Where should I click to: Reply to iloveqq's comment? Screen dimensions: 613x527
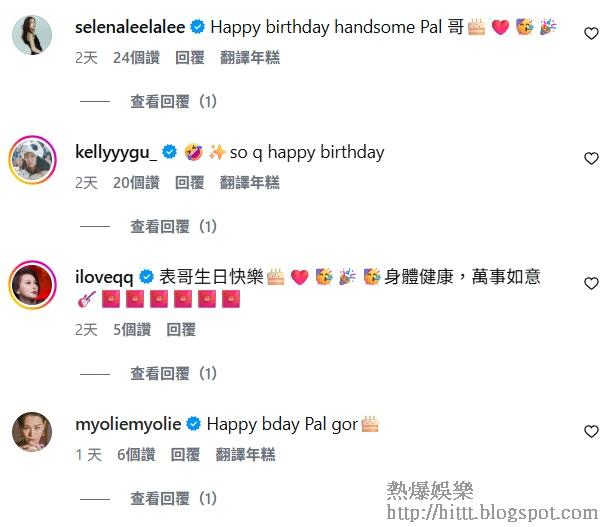(x=181, y=329)
